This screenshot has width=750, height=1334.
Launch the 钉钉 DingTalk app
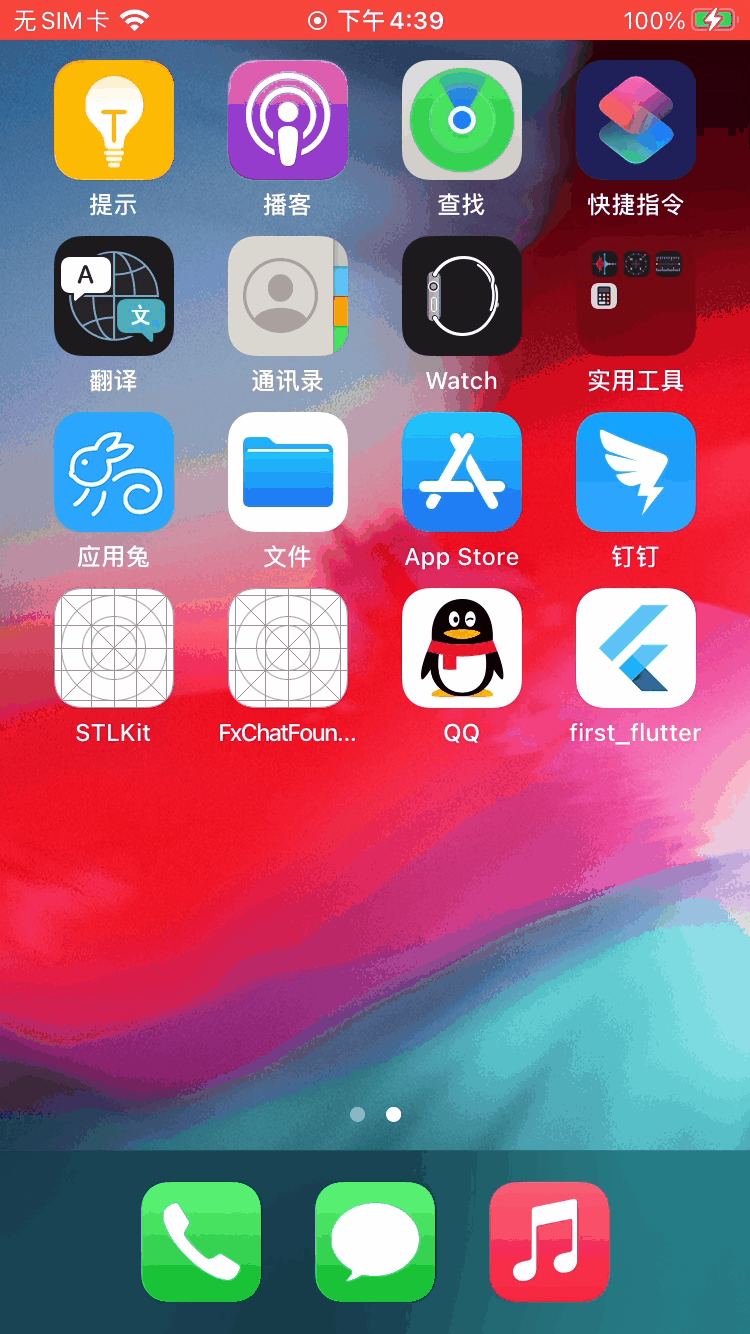coord(636,472)
